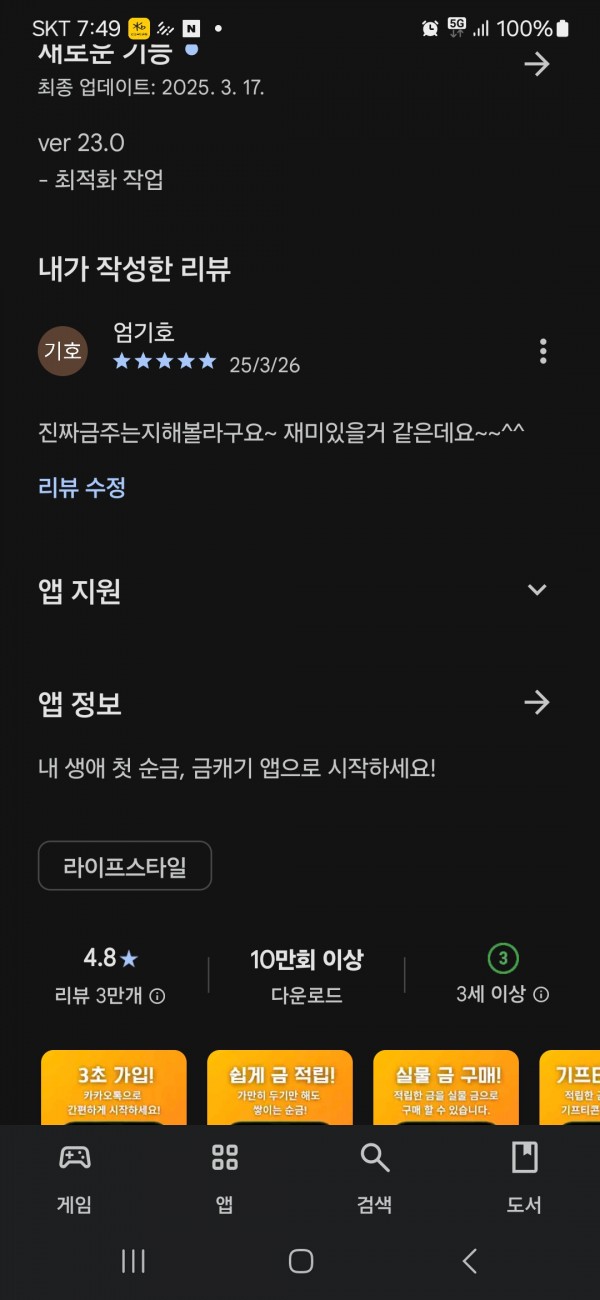Select the 라이프스타일 category chip
Viewport: 600px width, 1300px height.
tap(125, 866)
